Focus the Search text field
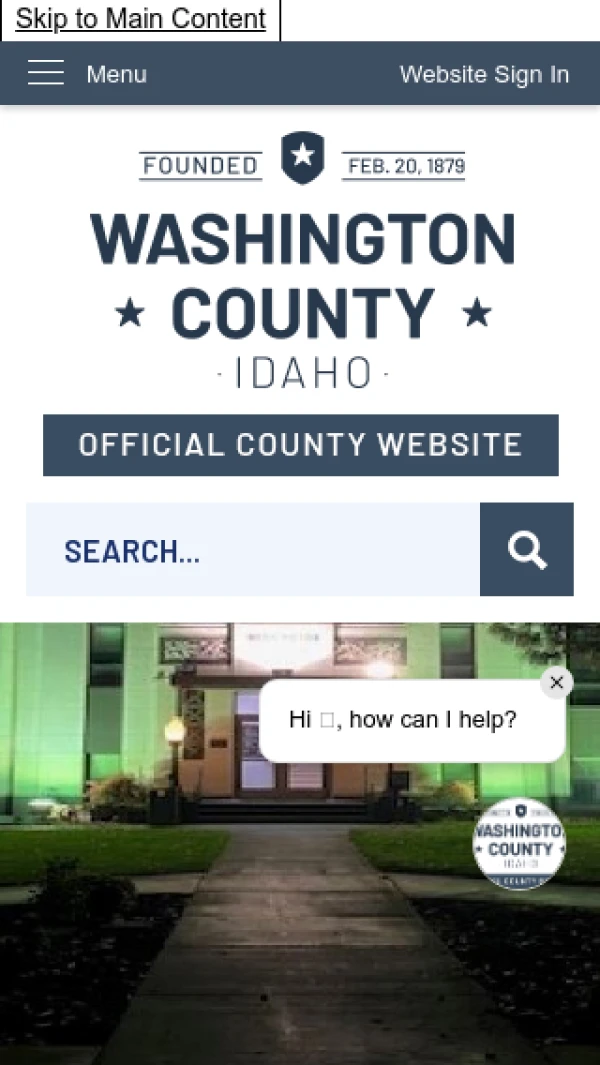This screenshot has height=1065, width=600. (x=253, y=550)
